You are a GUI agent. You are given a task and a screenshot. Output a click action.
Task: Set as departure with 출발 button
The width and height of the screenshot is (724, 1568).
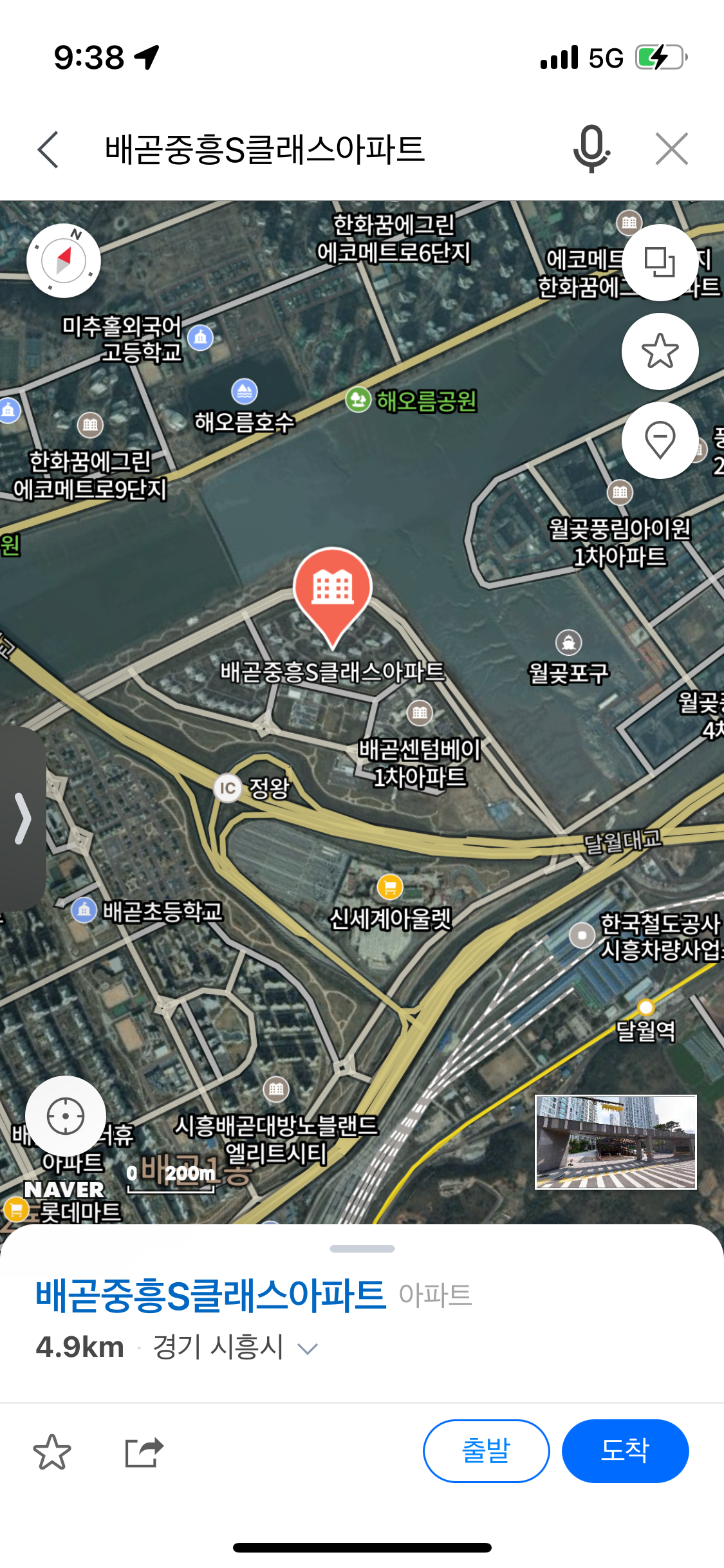(486, 1451)
